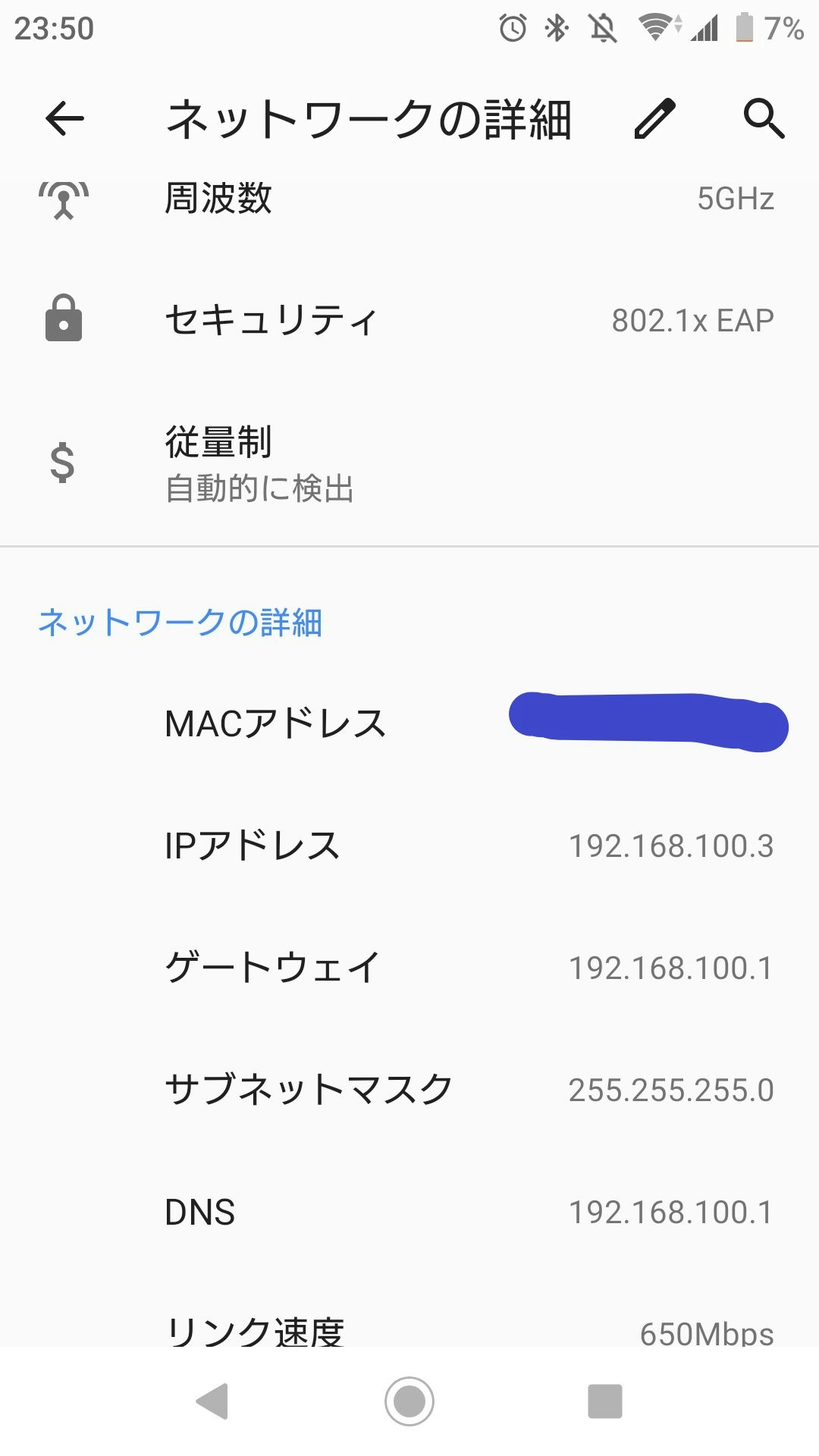Open recent apps square button

(x=604, y=1401)
